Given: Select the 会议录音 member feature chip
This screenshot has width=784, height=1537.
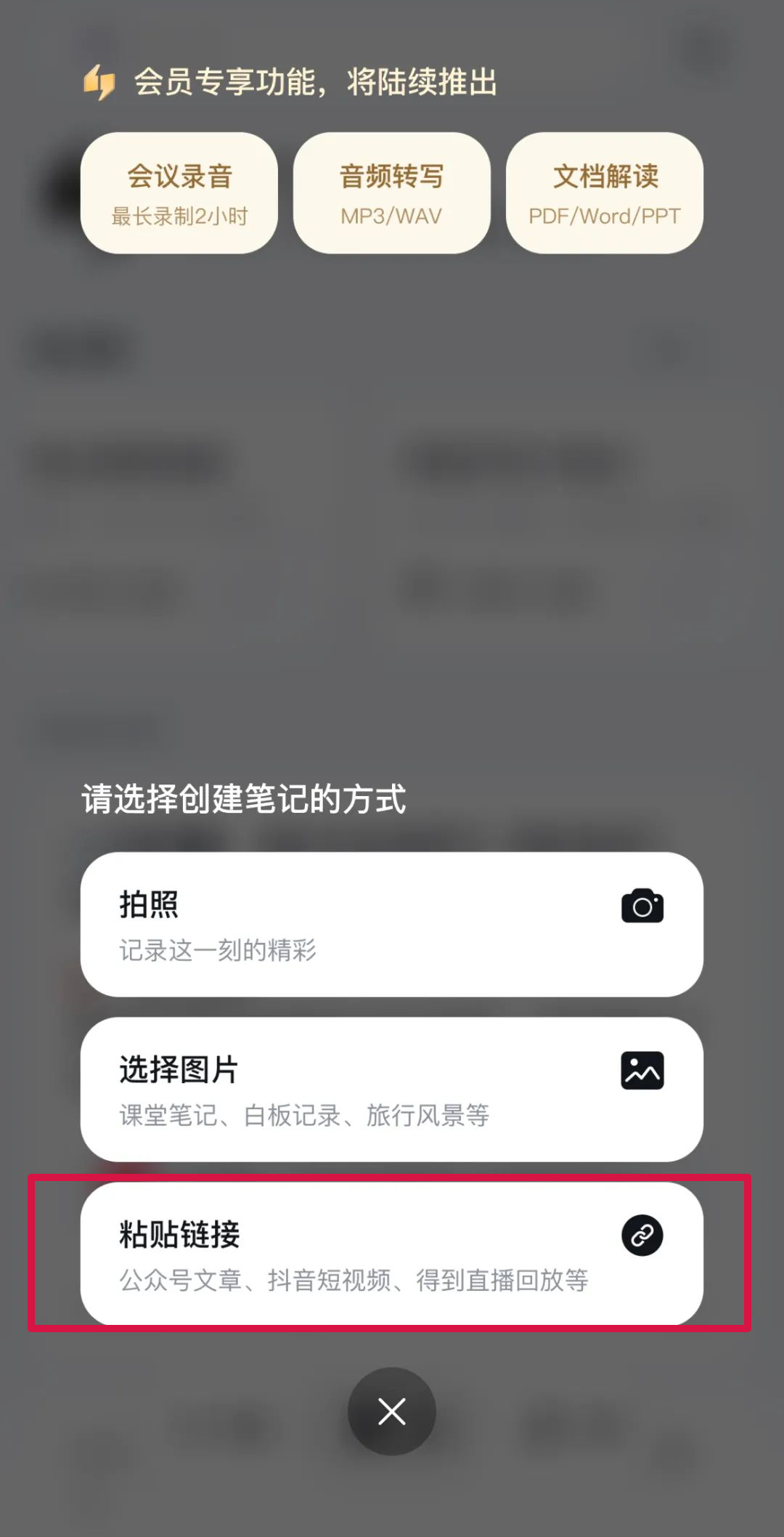Looking at the screenshot, I should tap(179, 193).
